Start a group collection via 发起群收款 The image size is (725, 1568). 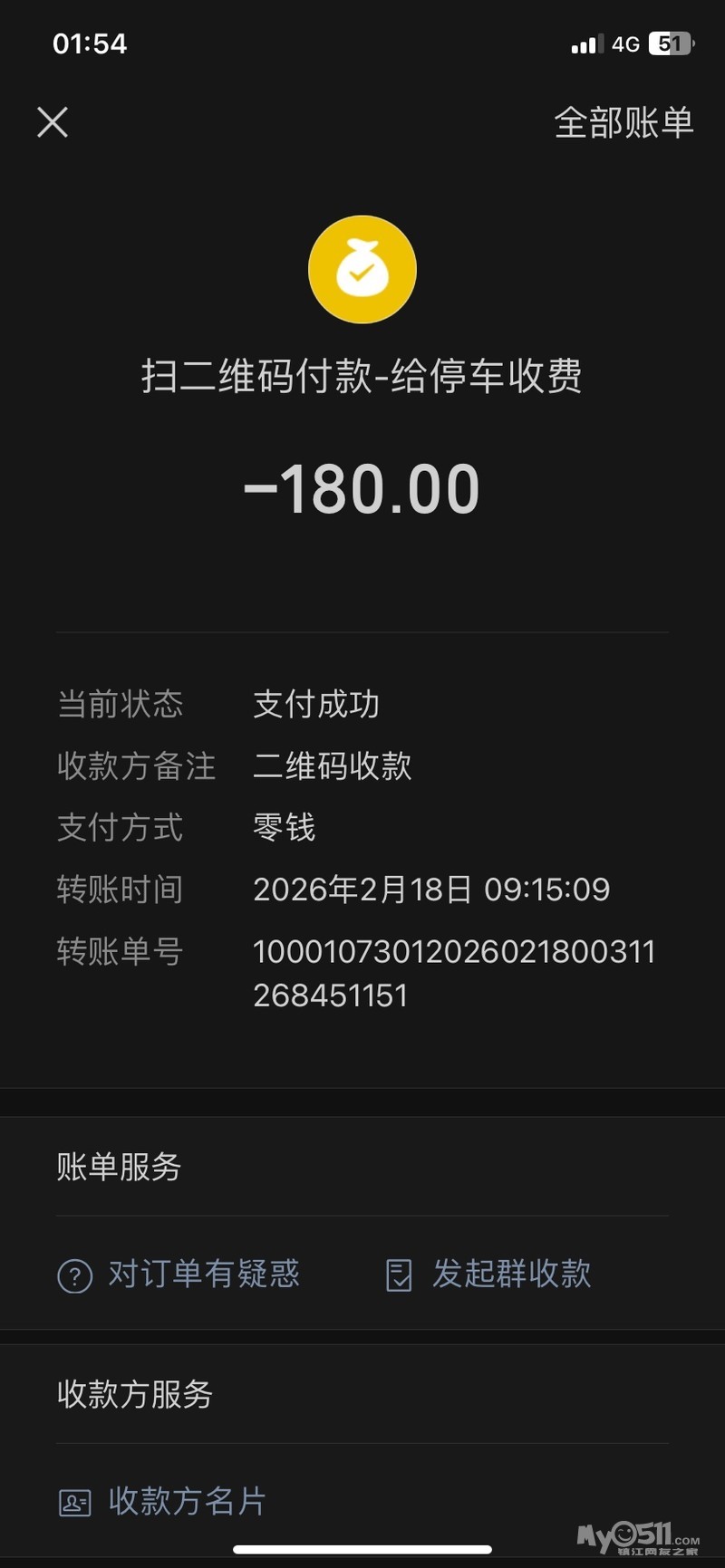489,1275
